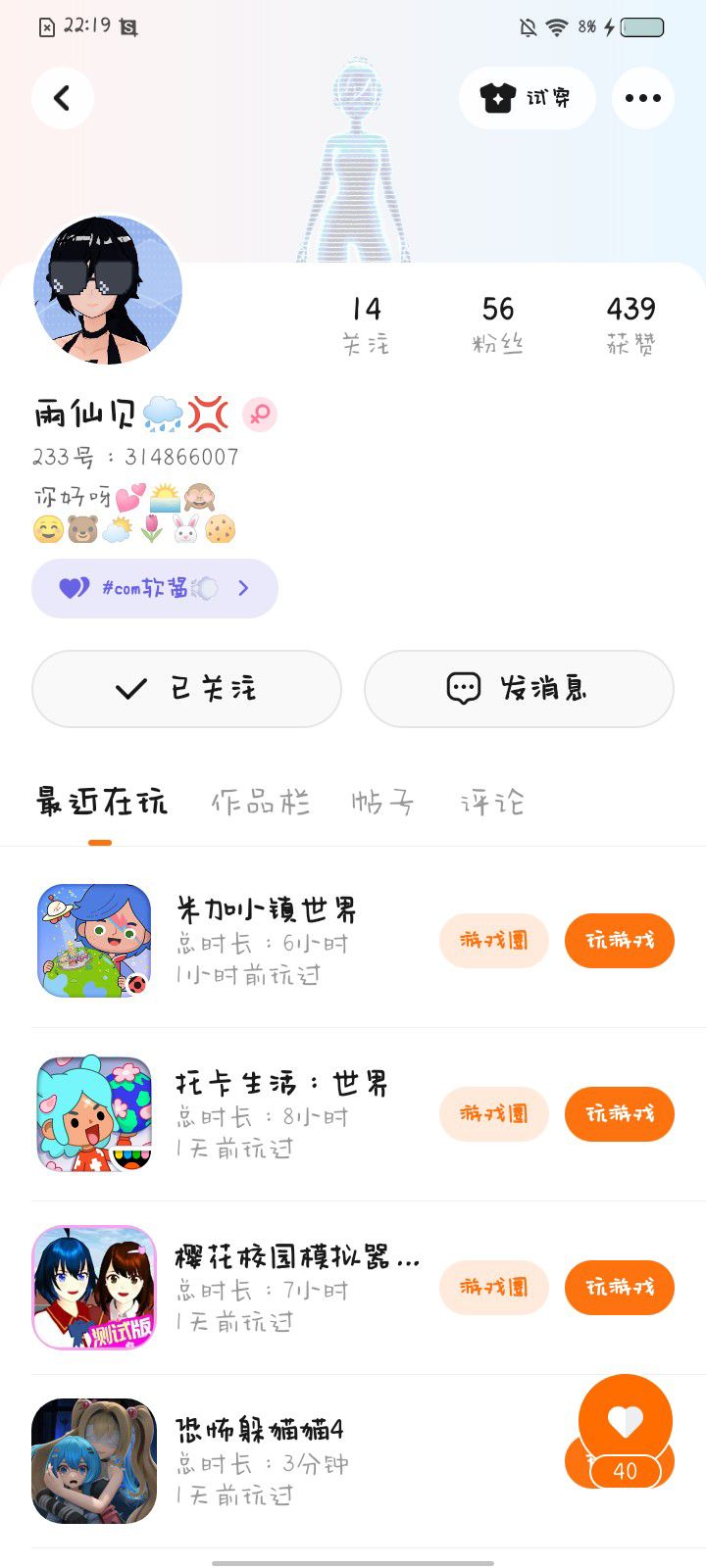Screen dimensions: 706x1568
Task: Tap the floating heart like button
Action: click(x=626, y=1421)
